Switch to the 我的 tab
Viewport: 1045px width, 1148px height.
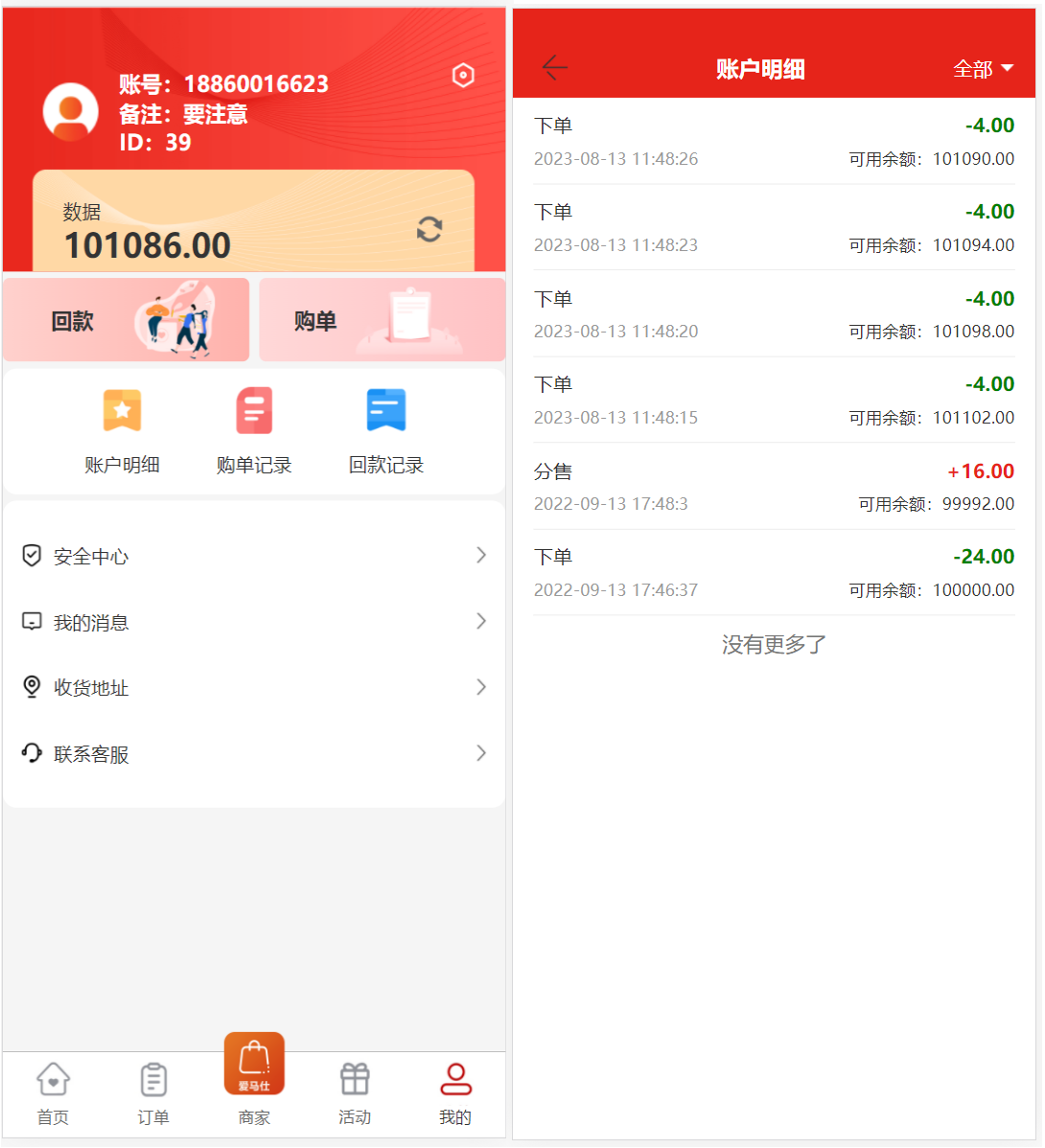455,1093
